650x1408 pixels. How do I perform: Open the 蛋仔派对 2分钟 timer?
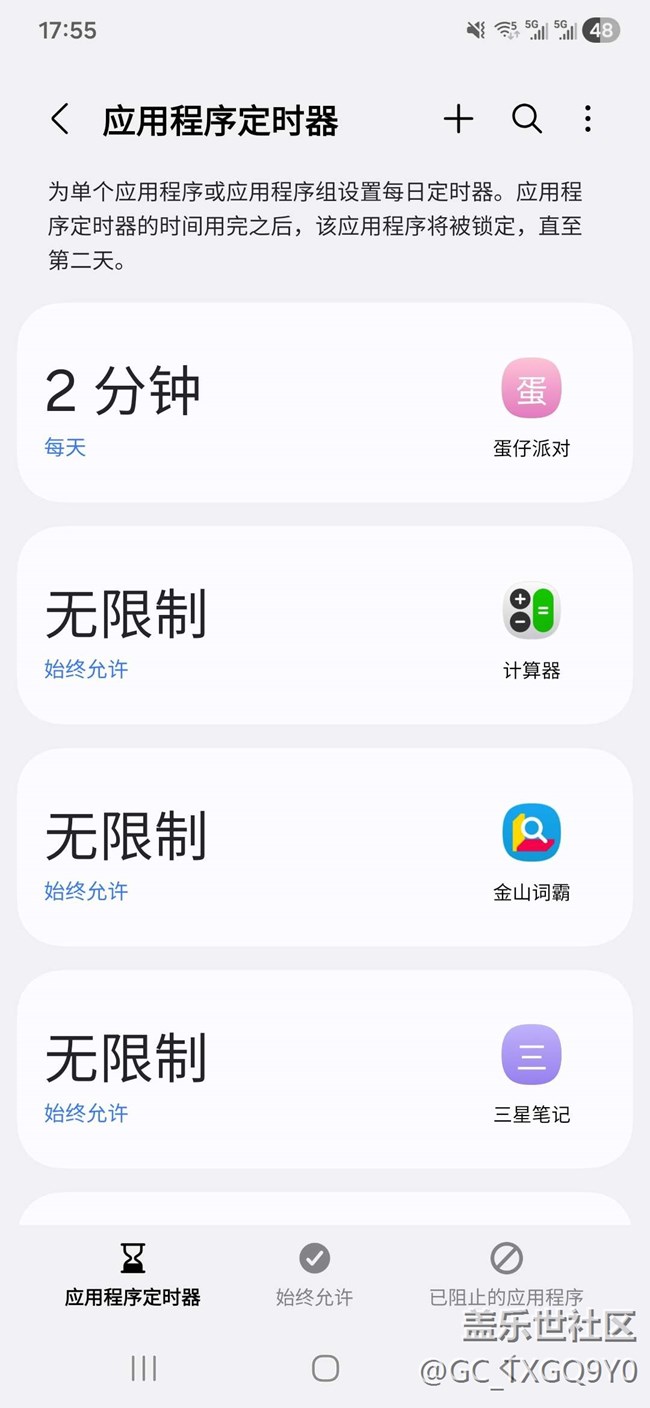pos(325,403)
